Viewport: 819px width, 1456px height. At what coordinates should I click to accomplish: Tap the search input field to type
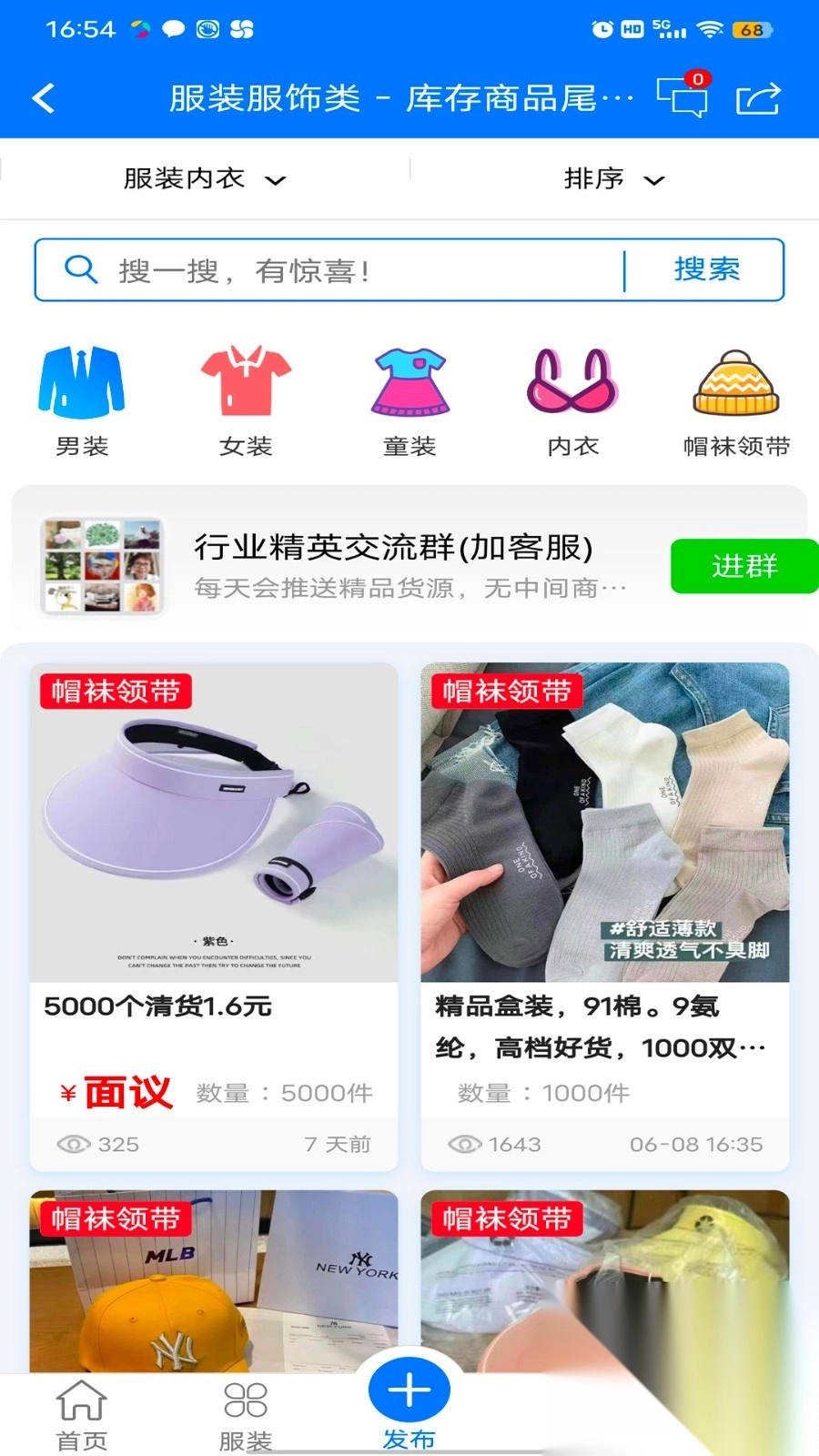click(346, 269)
